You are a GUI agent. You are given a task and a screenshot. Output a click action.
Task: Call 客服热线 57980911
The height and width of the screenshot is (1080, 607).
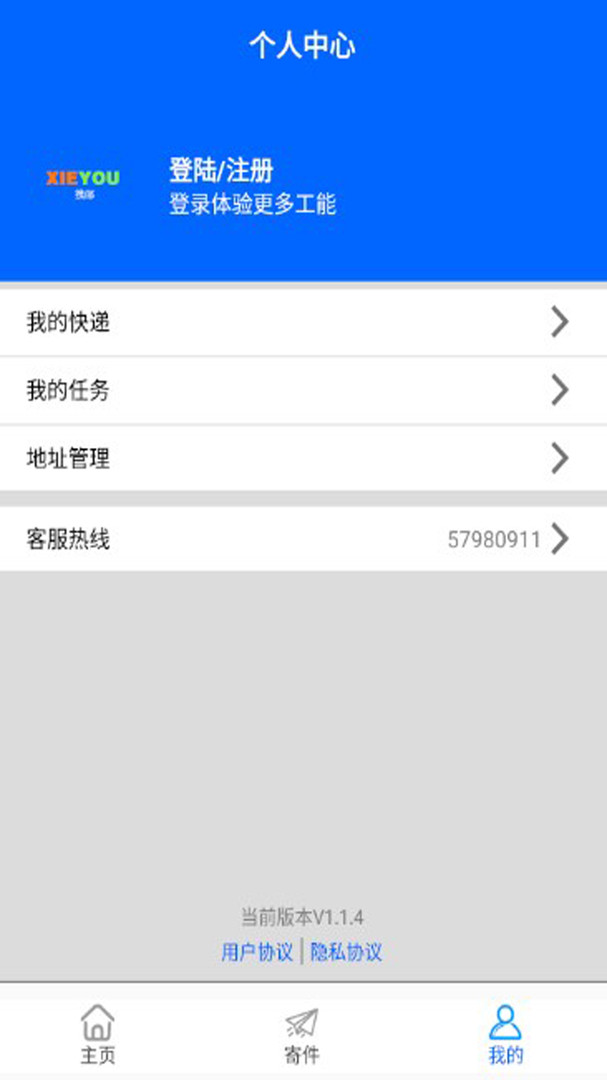pos(303,540)
